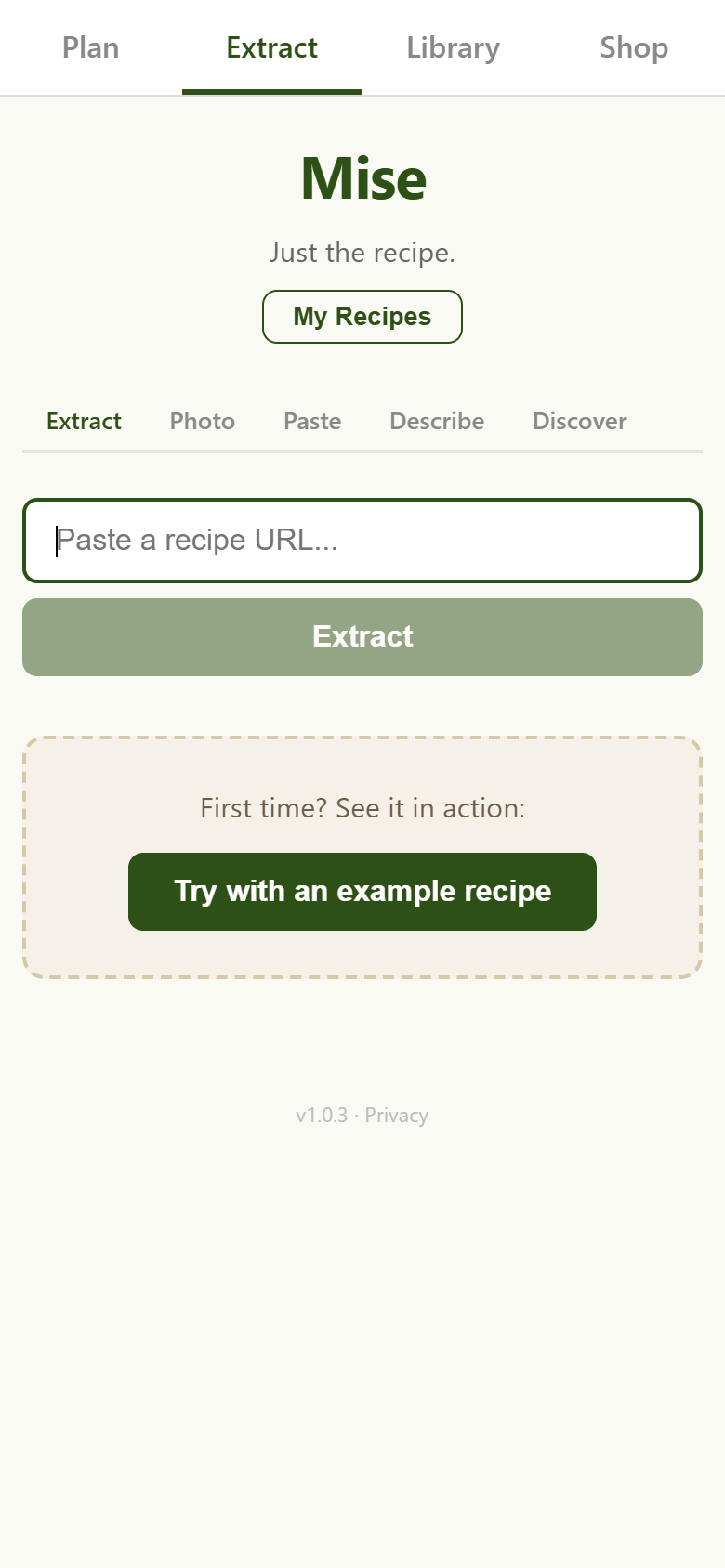Switch to the Plan tab

(x=91, y=47)
